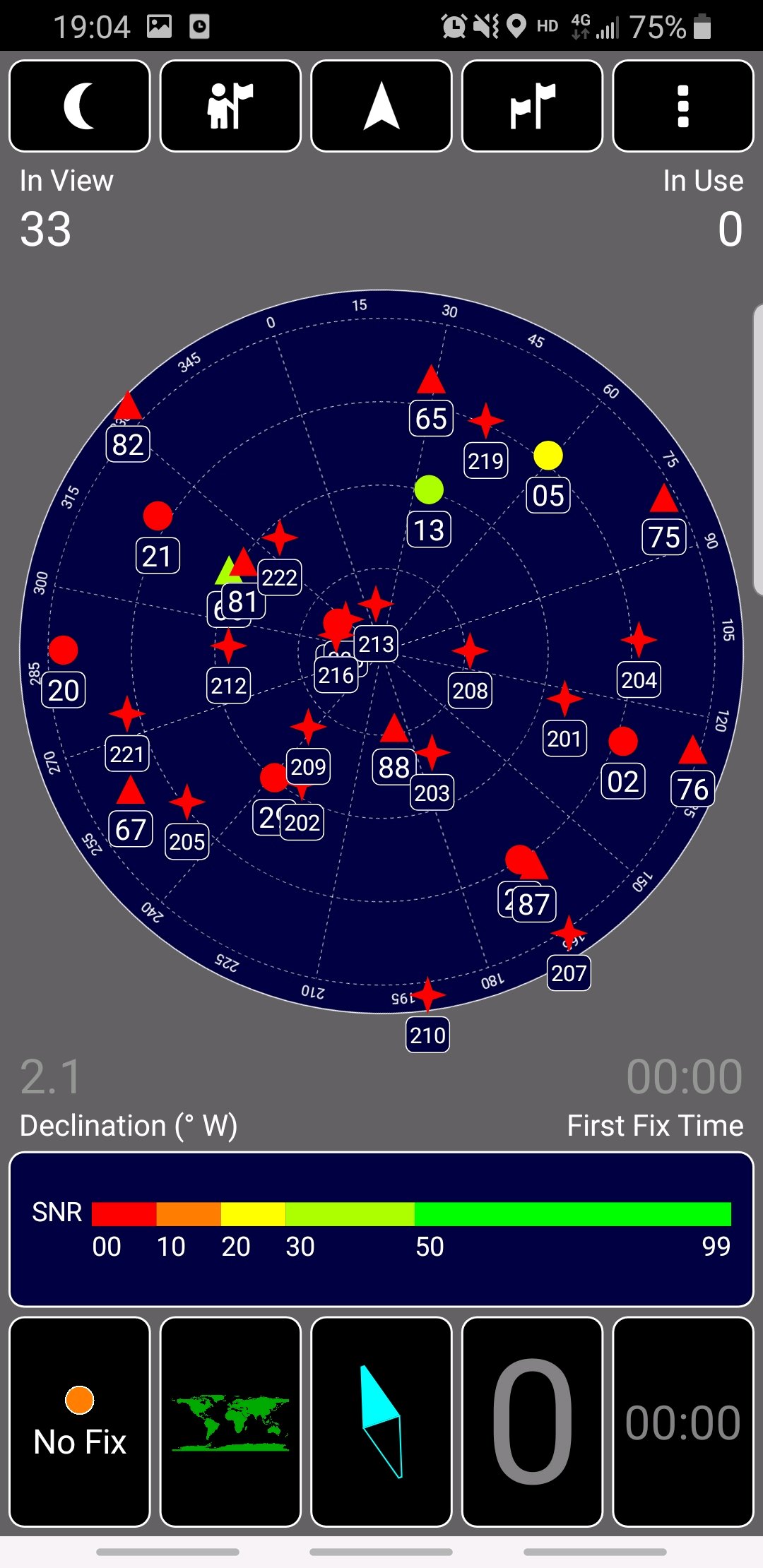Open the world map tile
Screen dimensions: 763x1568
(230, 1421)
